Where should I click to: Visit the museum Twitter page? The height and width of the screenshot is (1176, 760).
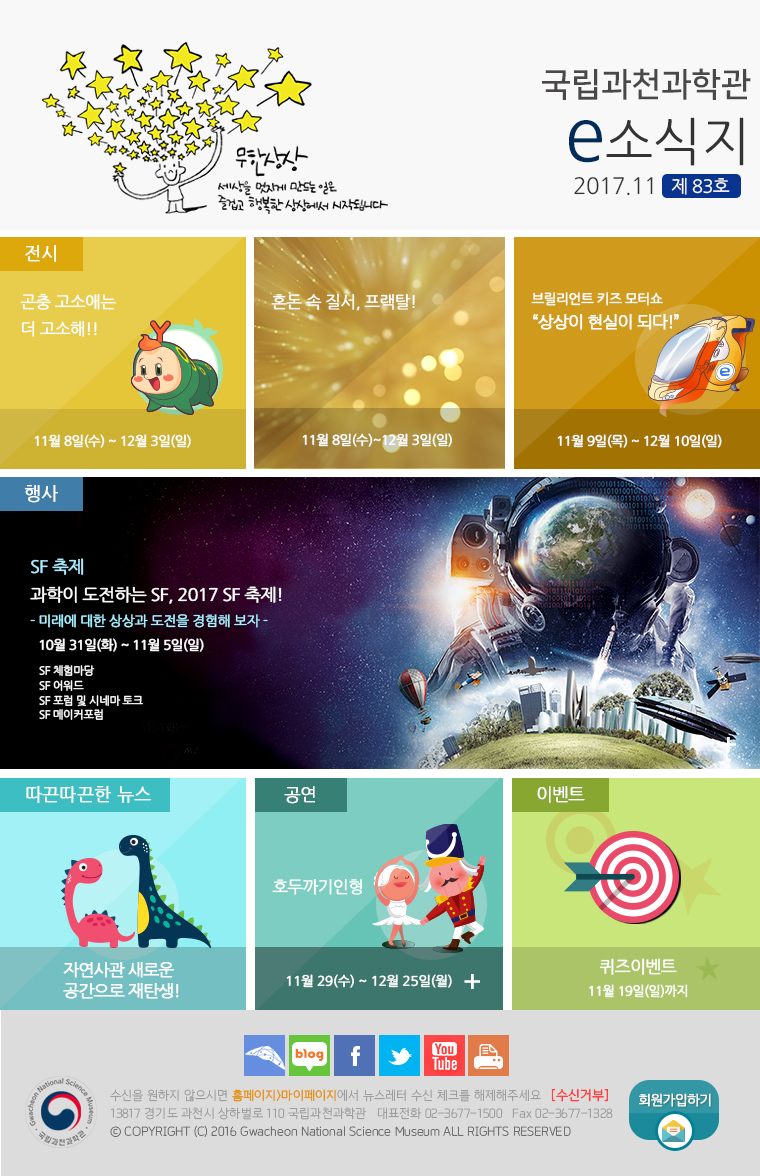pyautogui.click(x=399, y=1055)
